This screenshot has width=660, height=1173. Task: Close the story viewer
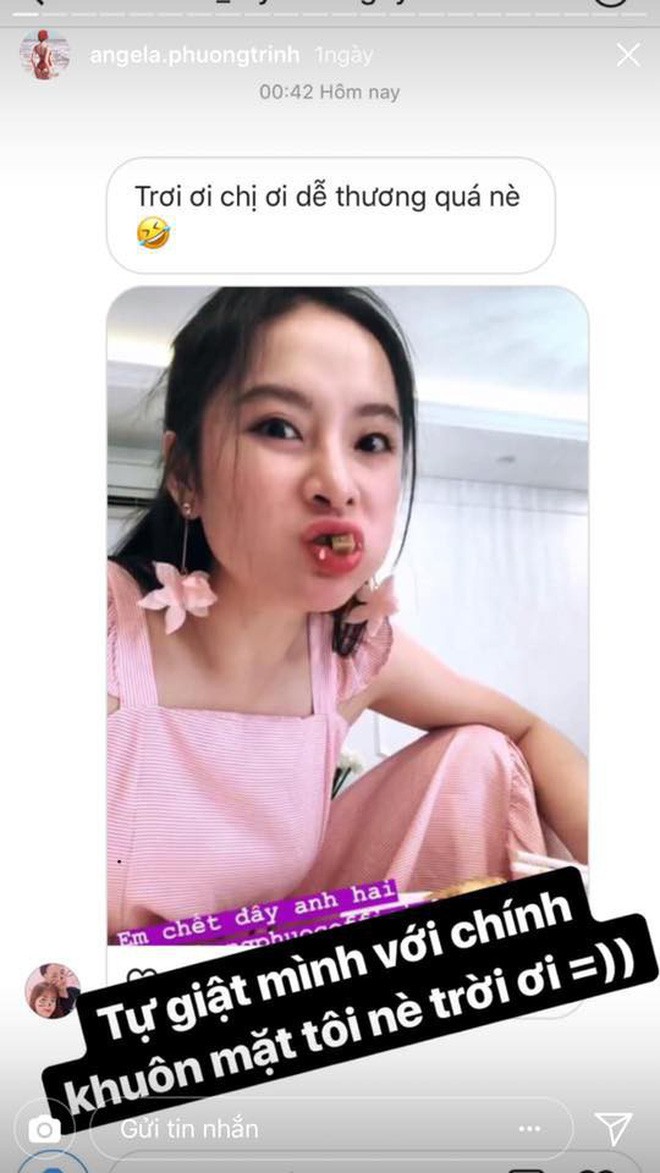point(628,55)
